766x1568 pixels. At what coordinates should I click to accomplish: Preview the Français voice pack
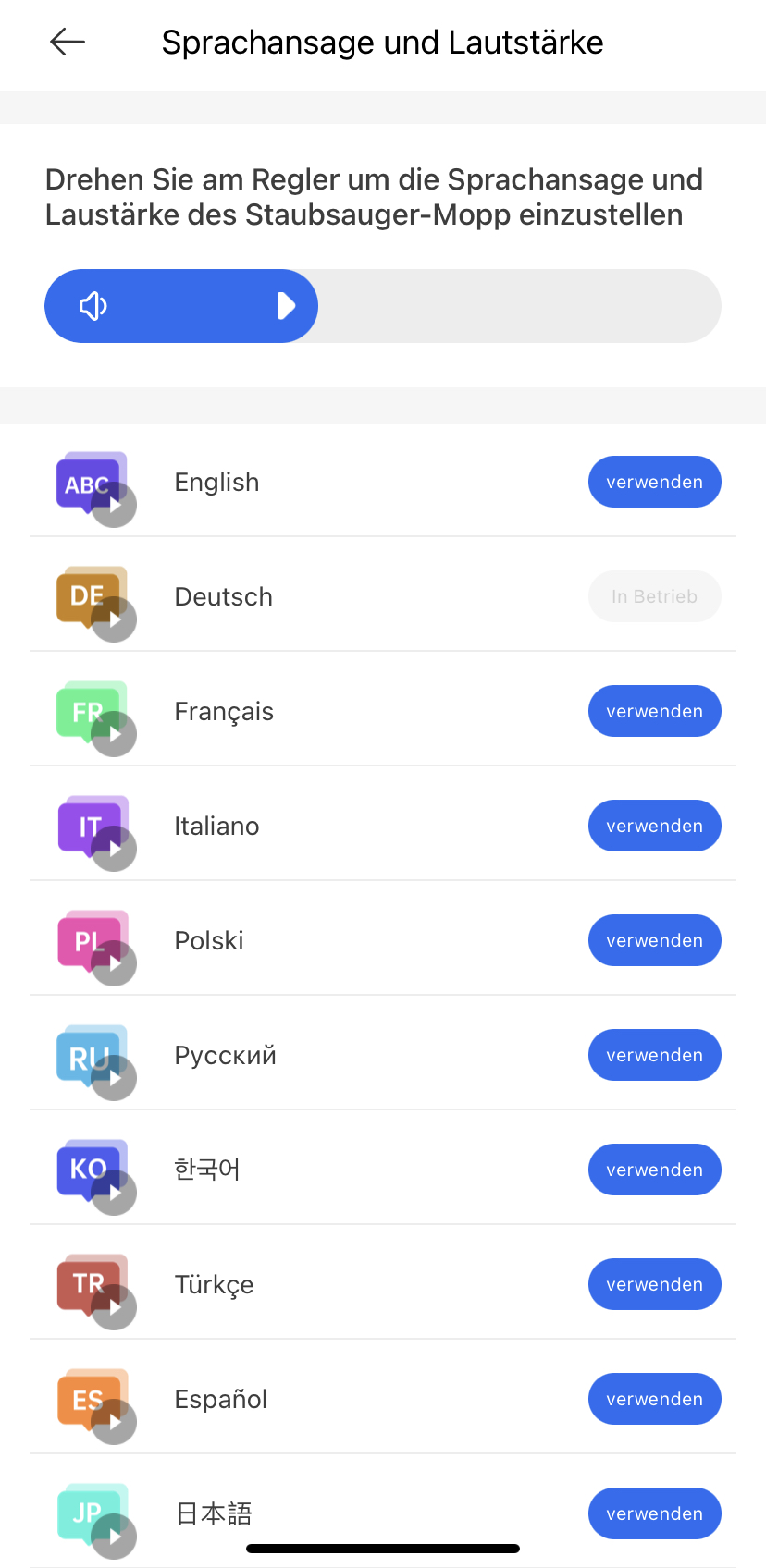pos(115,735)
